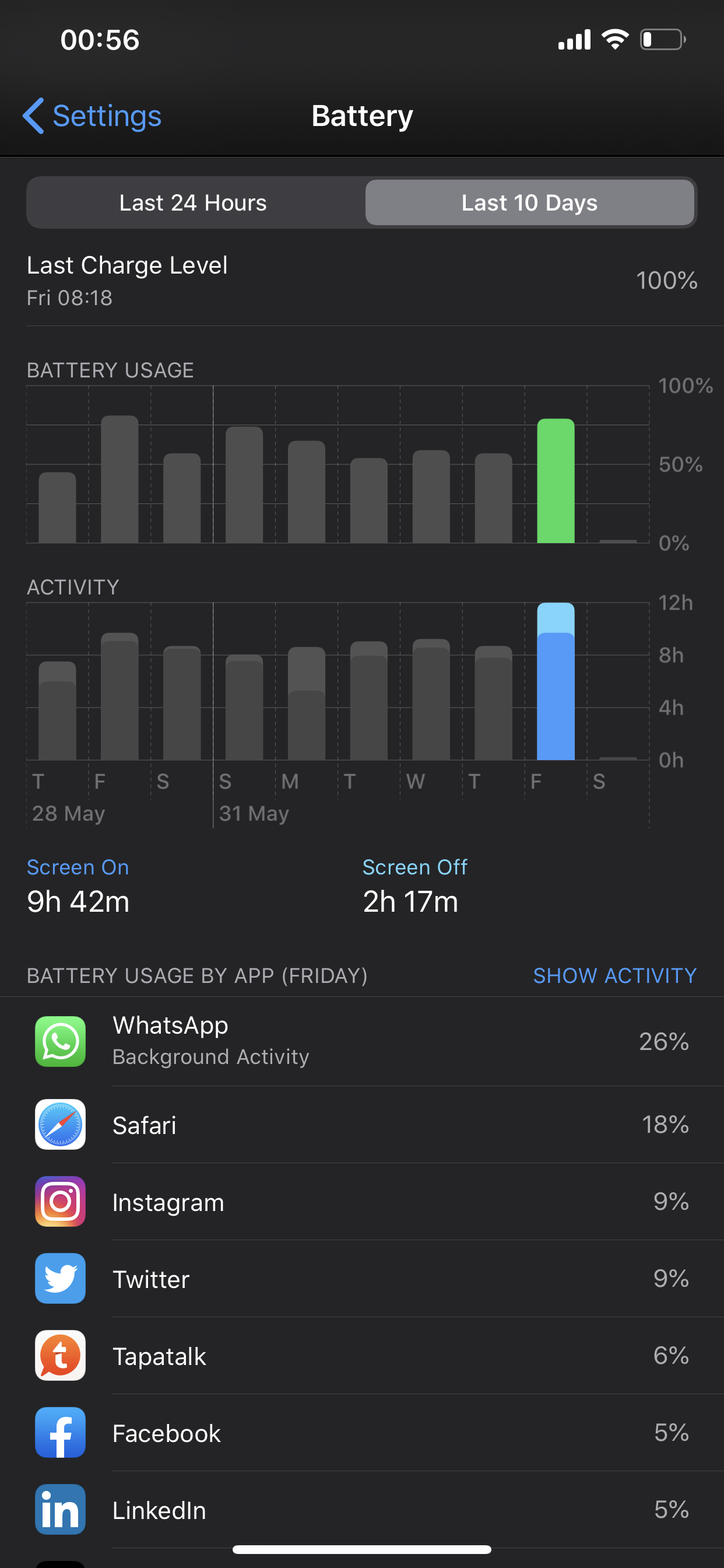The width and height of the screenshot is (724, 1568).
Task: Select Friday's green battery usage bar
Action: pyautogui.click(x=556, y=481)
